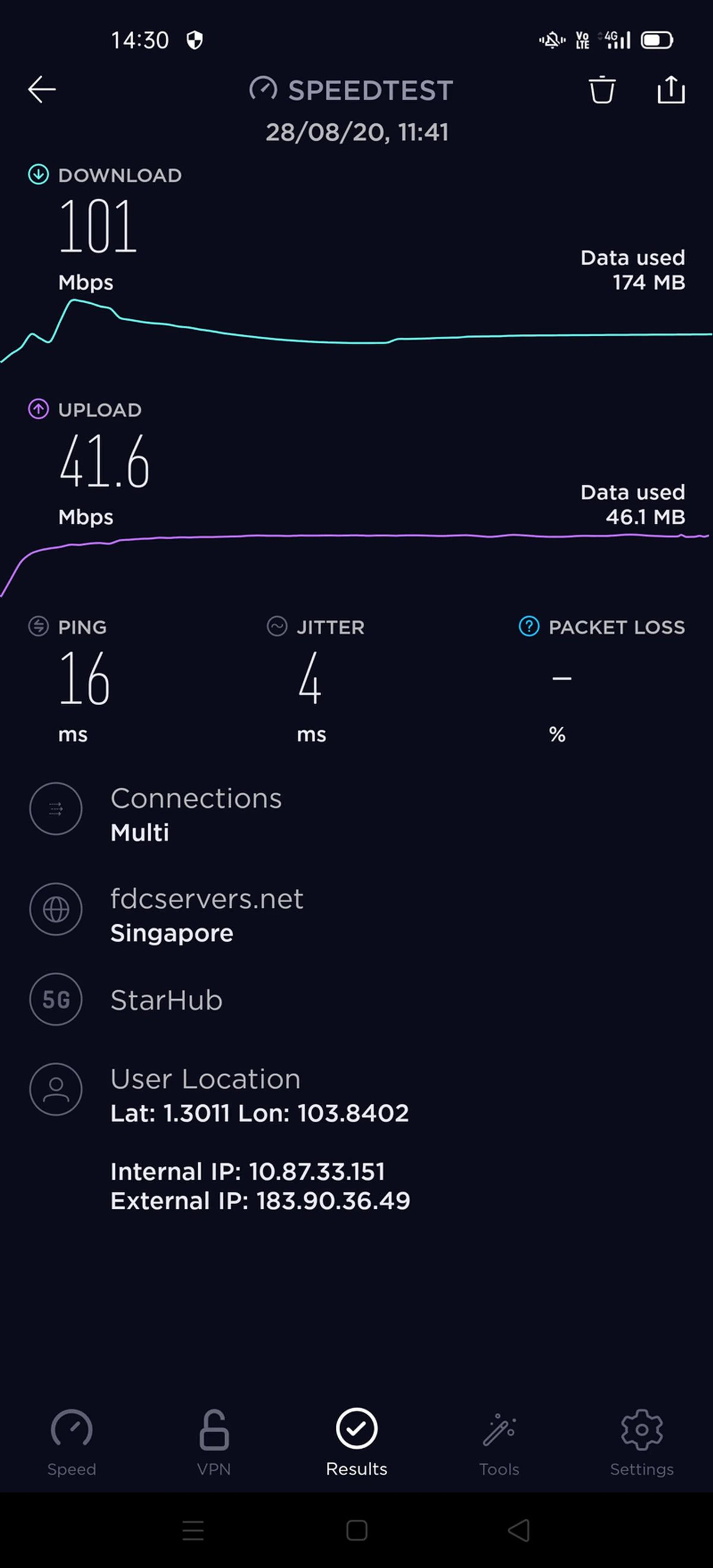The width and height of the screenshot is (713, 1568).
Task: Open the Tools section
Action: pos(499,1429)
